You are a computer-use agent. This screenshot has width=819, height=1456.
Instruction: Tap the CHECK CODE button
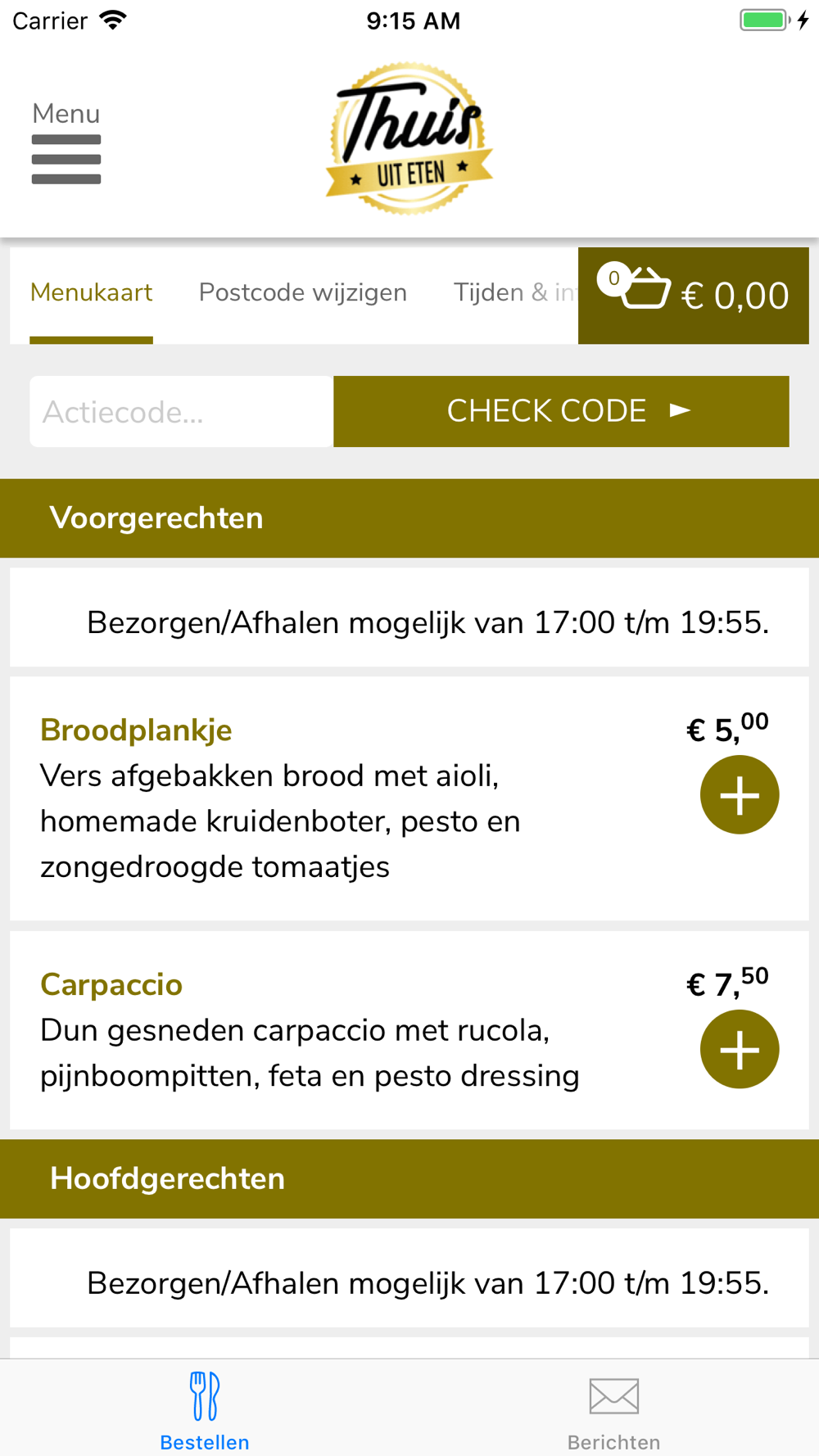561,411
